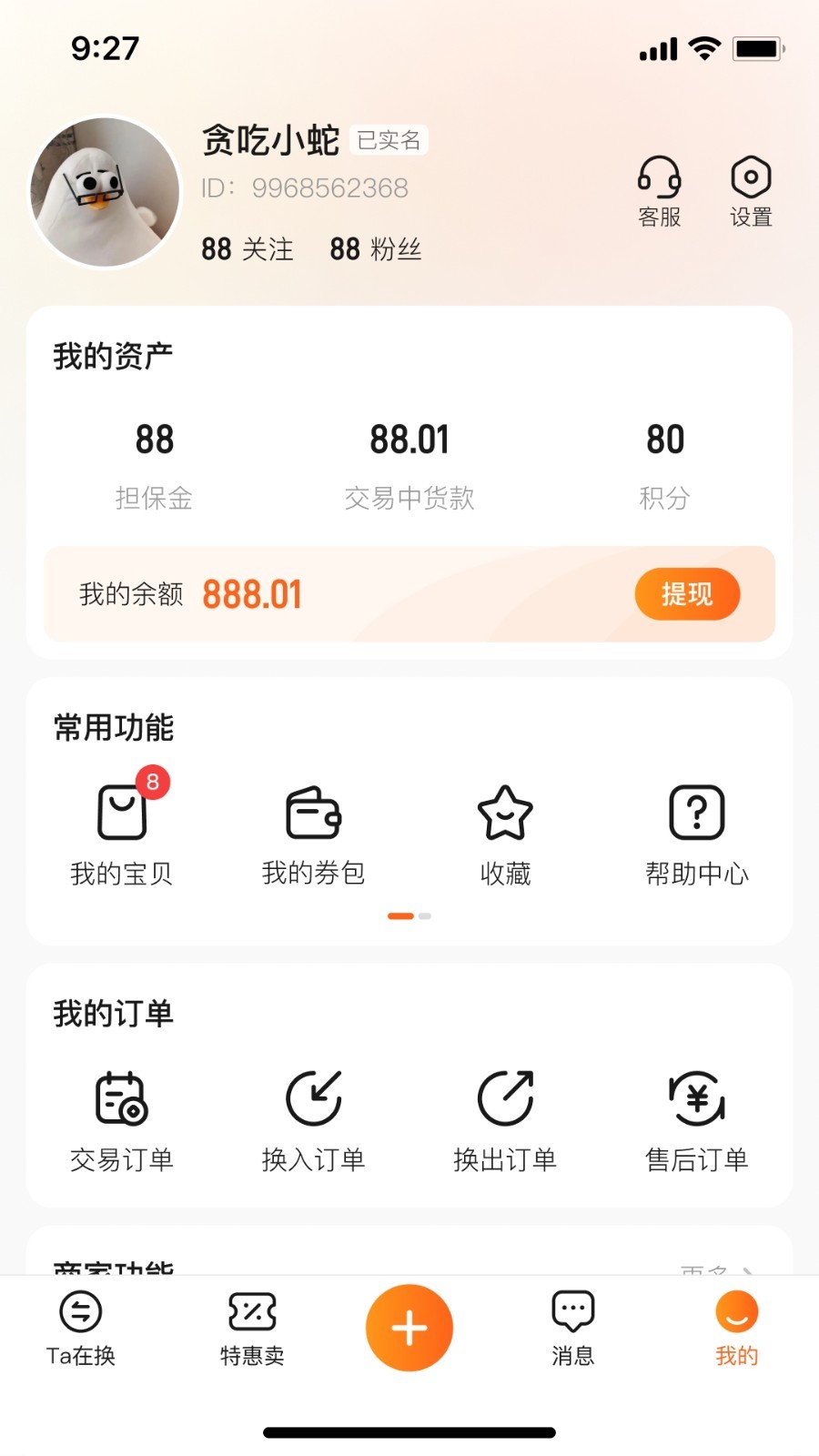Screen dimensions: 819x1456
Task: Open 我的宝贝 items
Action: coord(122,833)
